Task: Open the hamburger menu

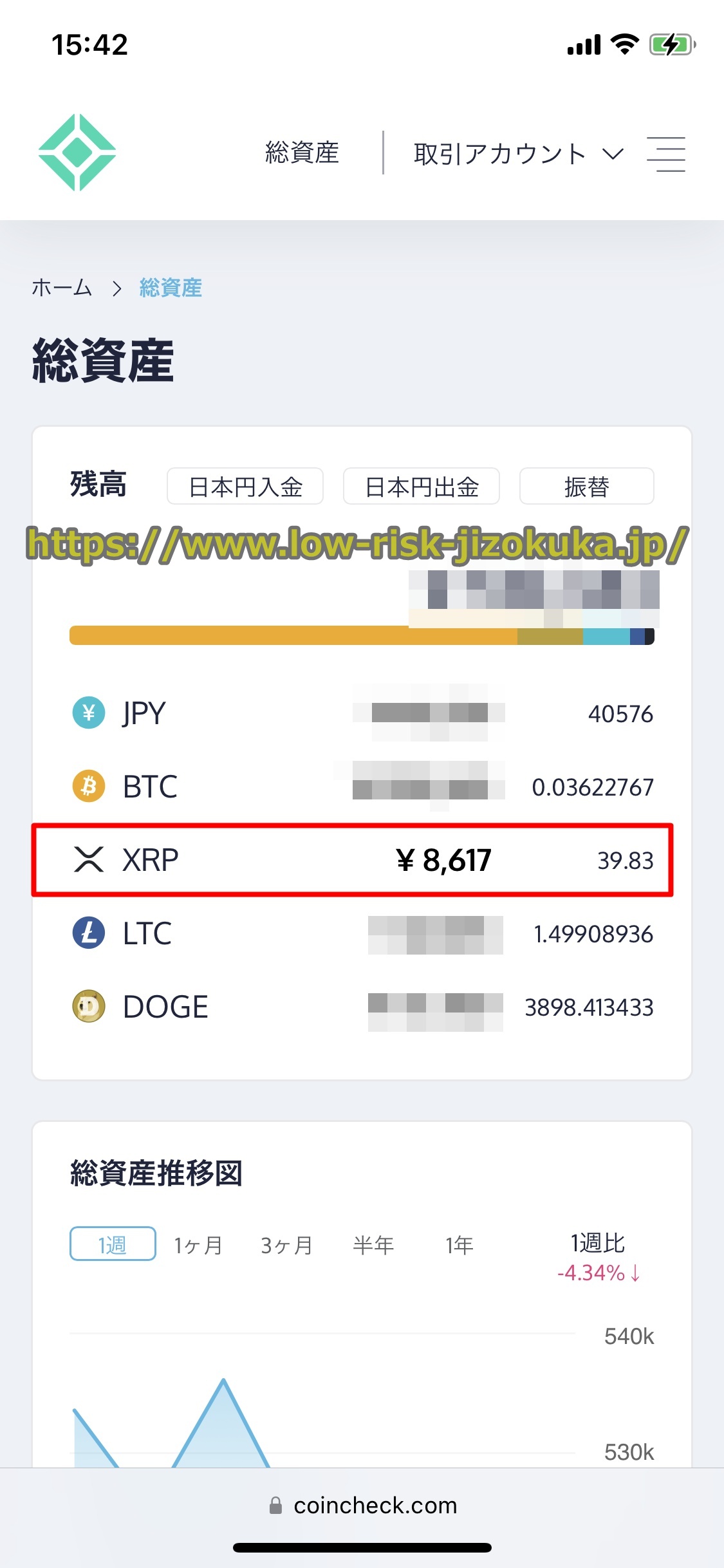Action: pyautogui.click(x=666, y=154)
